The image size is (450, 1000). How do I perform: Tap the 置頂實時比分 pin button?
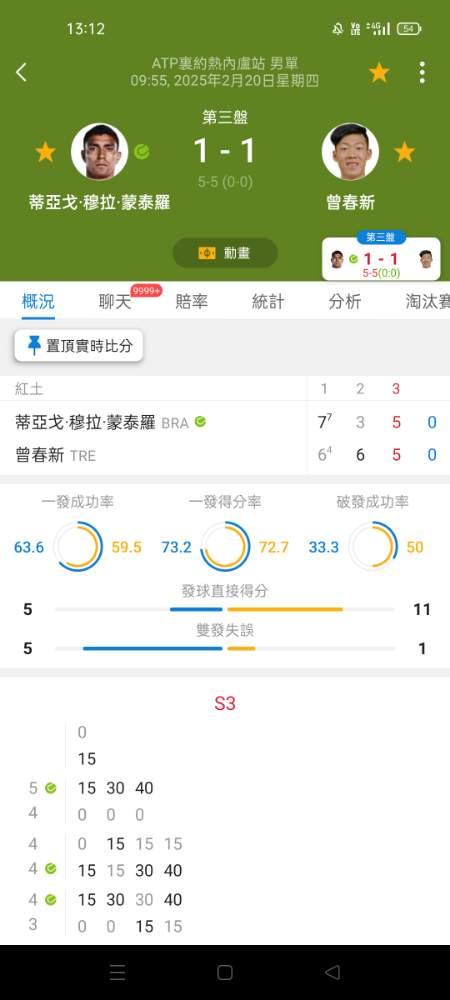(x=79, y=346)
